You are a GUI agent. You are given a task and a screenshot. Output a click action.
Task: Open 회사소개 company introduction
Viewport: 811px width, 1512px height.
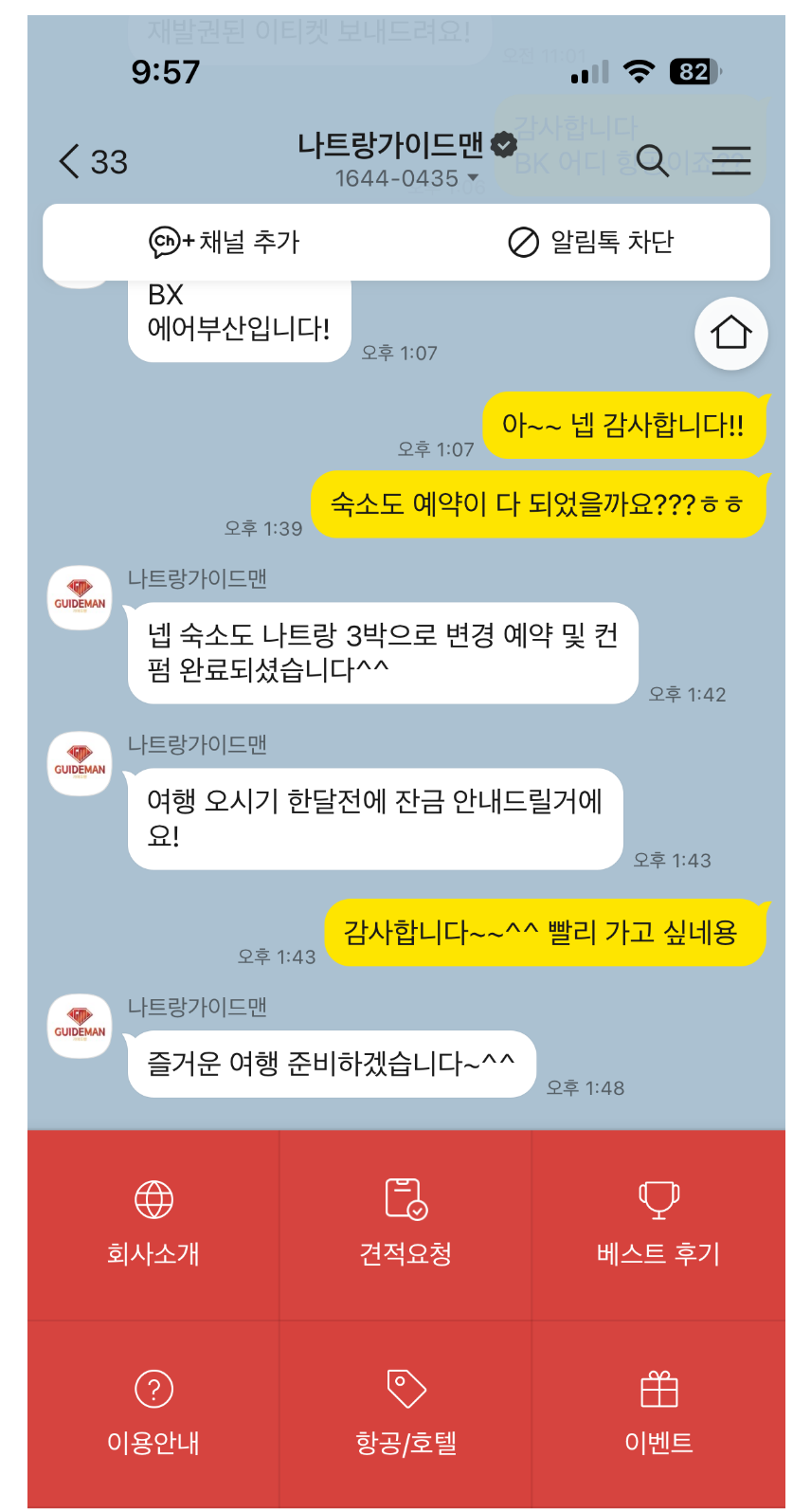(x=153, y=1223)
